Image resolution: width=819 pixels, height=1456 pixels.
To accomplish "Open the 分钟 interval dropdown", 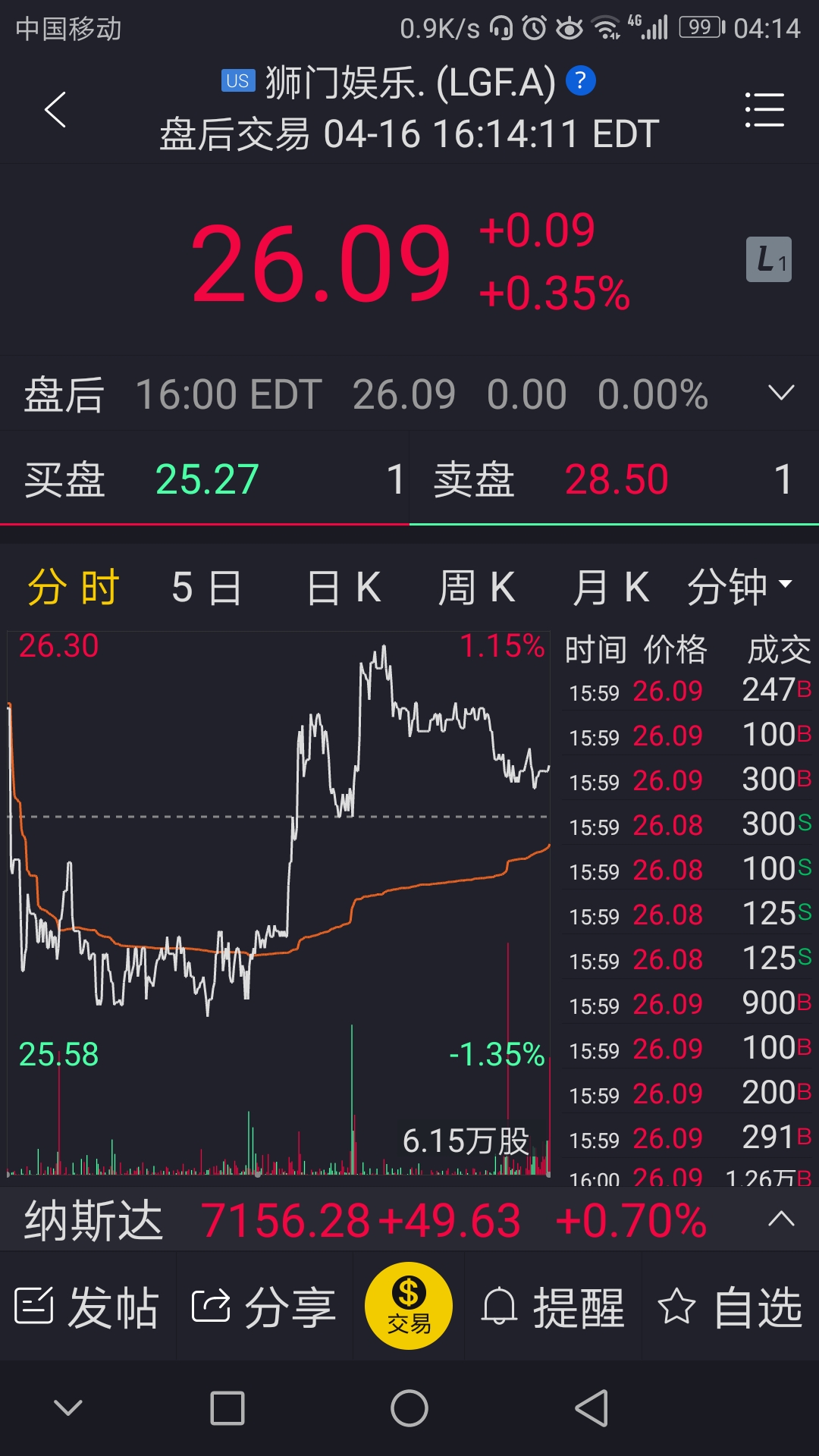I will click(x=739, y=588).
